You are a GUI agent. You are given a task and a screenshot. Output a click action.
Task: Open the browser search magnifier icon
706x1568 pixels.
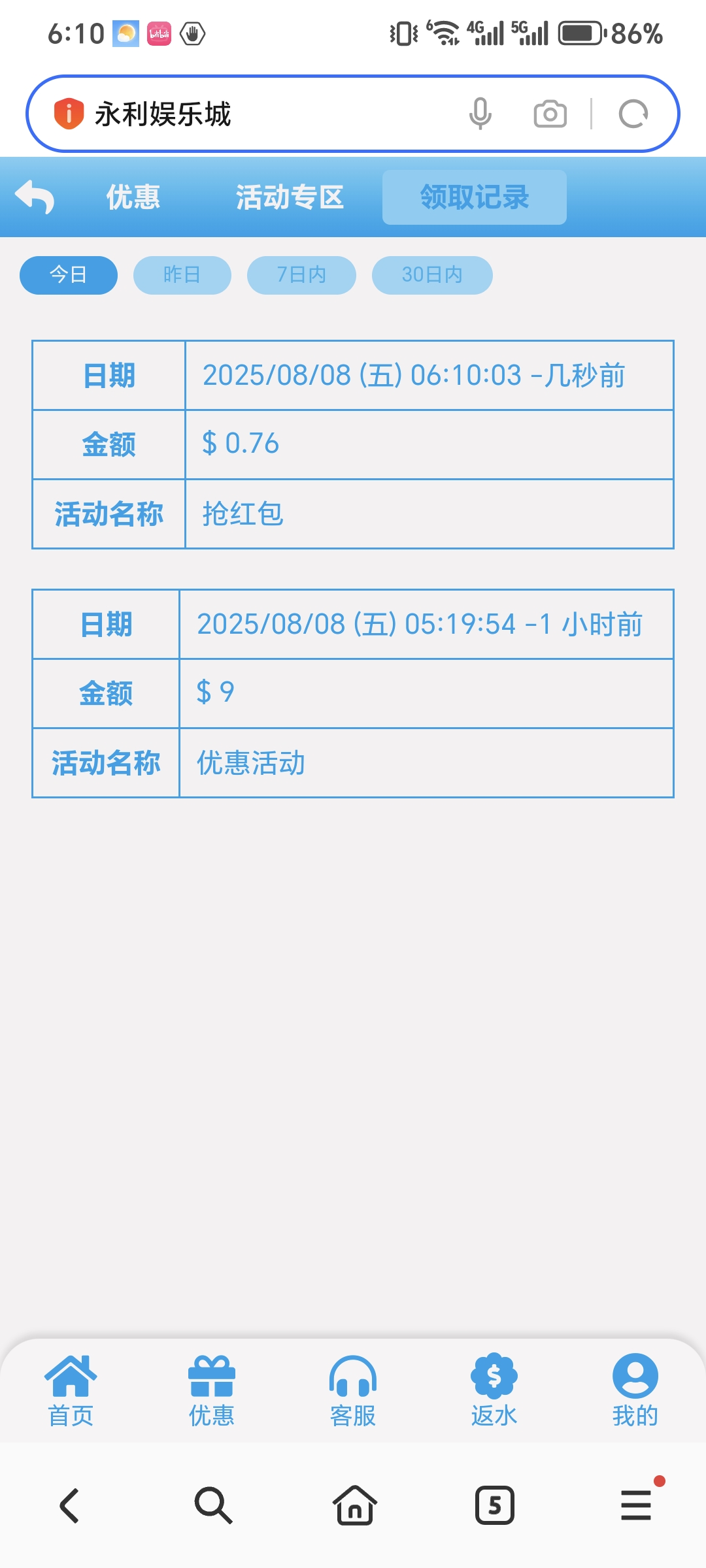213,1505
